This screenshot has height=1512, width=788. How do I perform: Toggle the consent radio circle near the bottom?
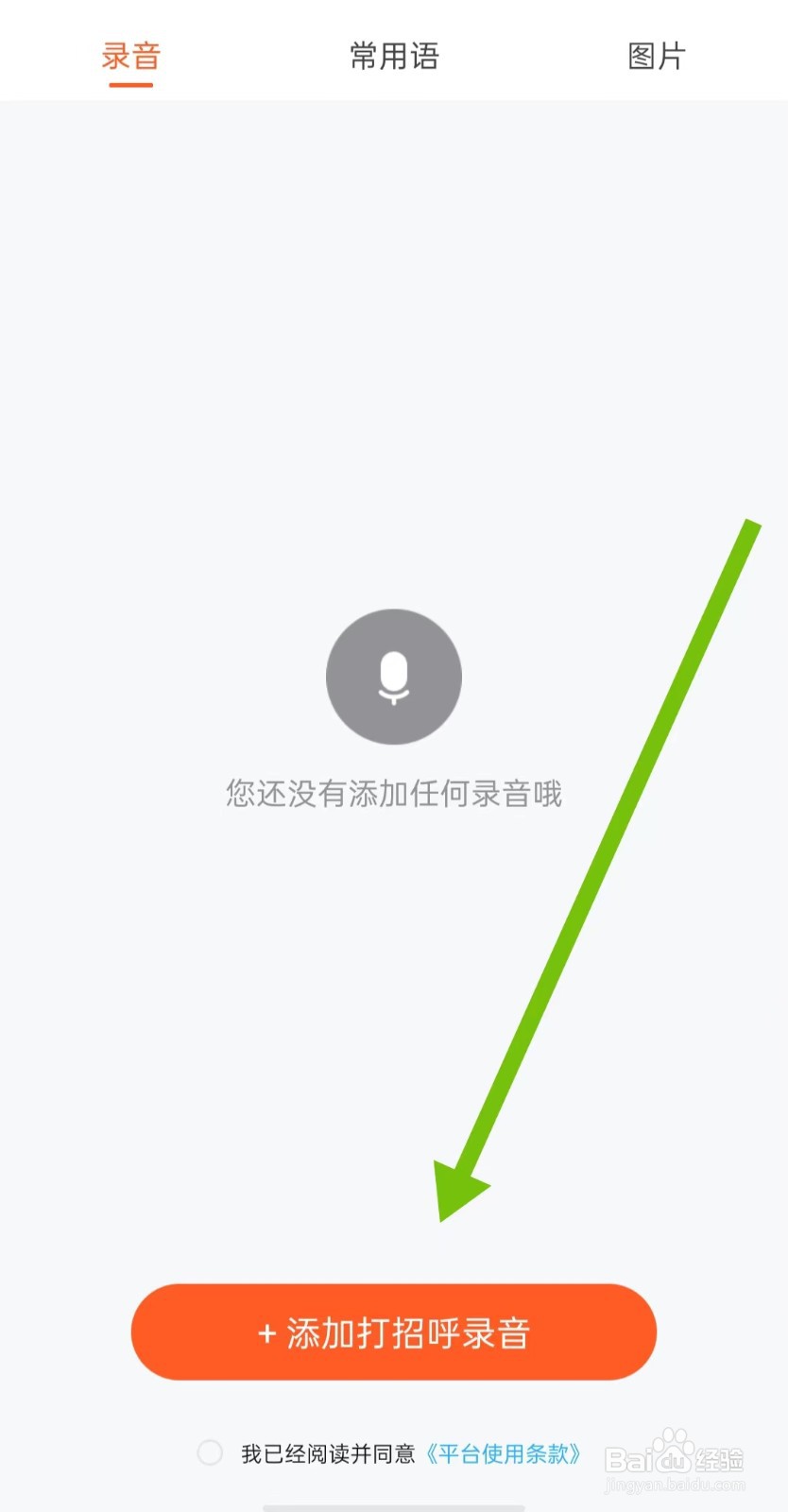pos(210,1453)
